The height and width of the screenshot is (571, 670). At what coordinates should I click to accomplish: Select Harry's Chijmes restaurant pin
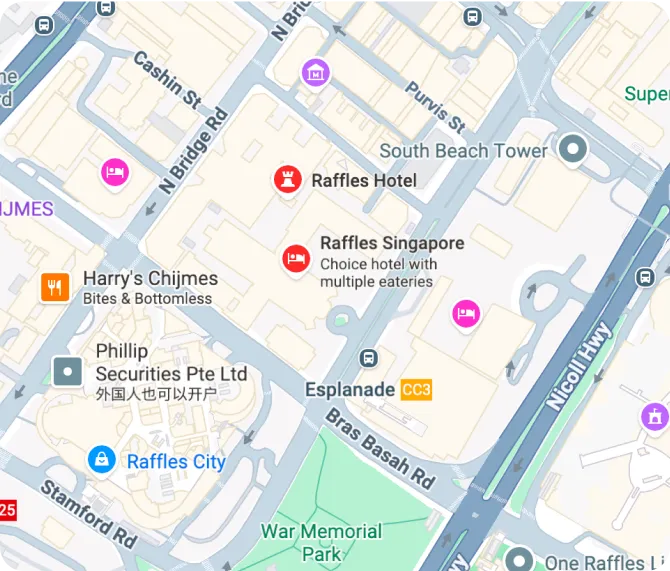(x=55, y=288)
